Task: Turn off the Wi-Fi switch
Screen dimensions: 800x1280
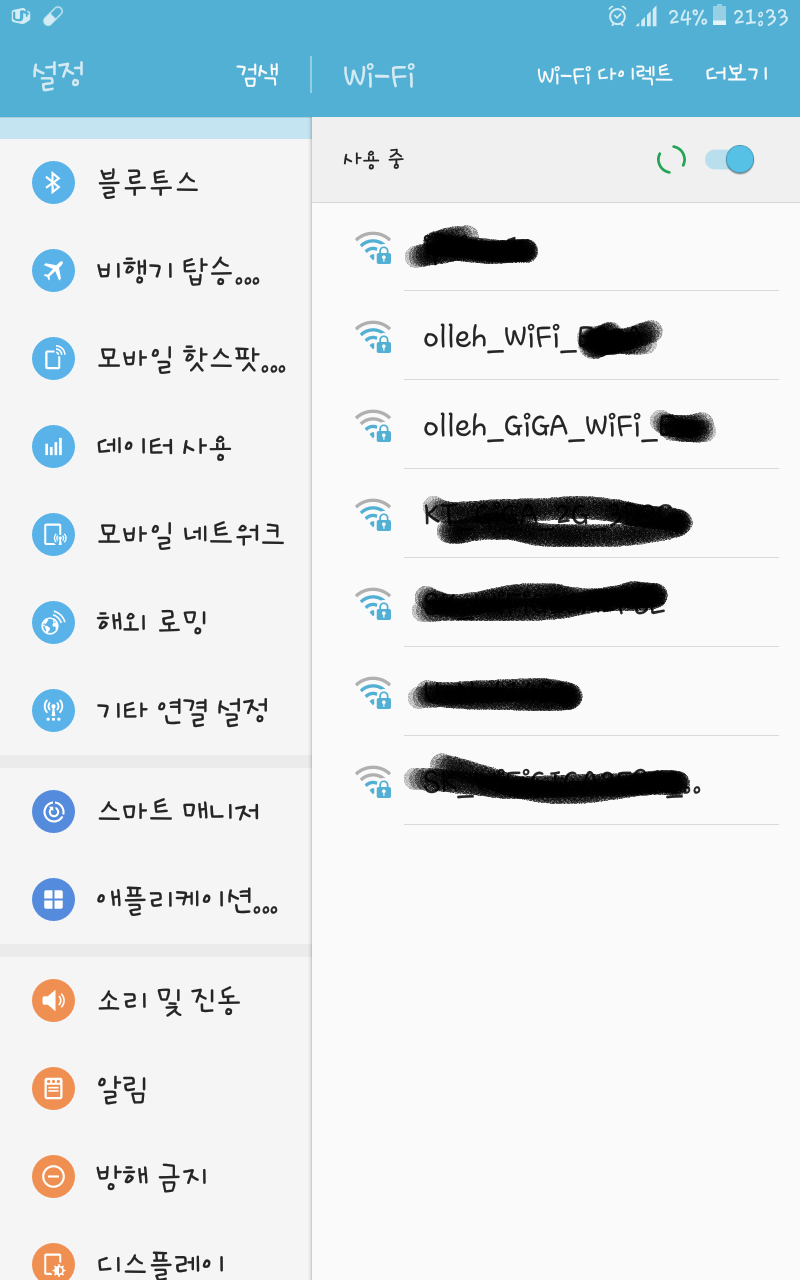Action: point(730,160)
